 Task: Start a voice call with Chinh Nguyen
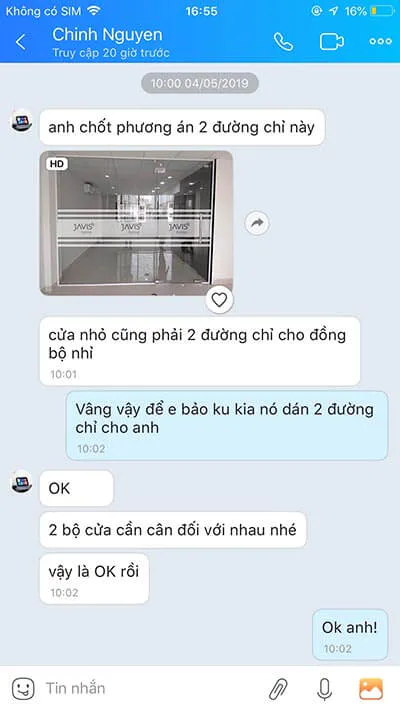click(283, 42)
